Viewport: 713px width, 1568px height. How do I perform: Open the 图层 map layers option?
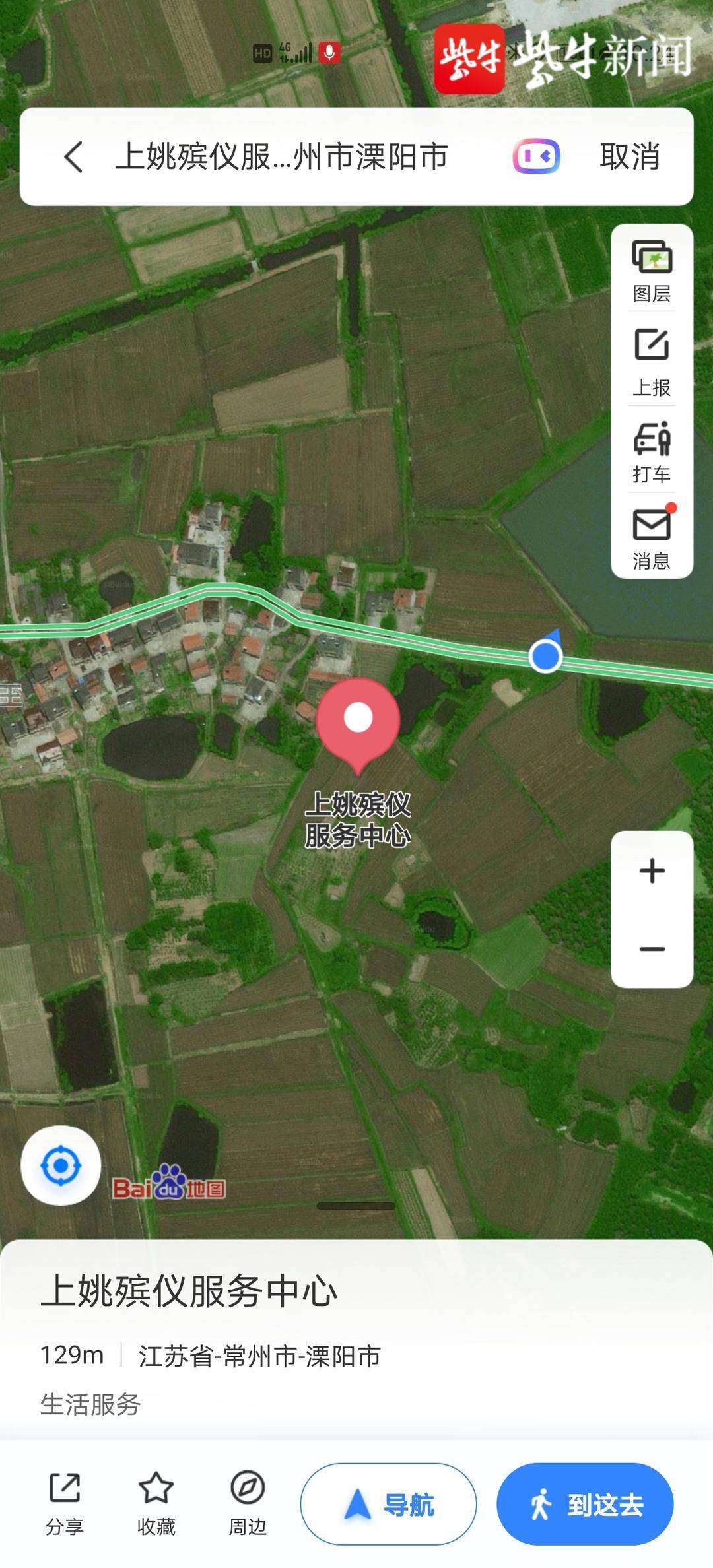tap(652, 270)
